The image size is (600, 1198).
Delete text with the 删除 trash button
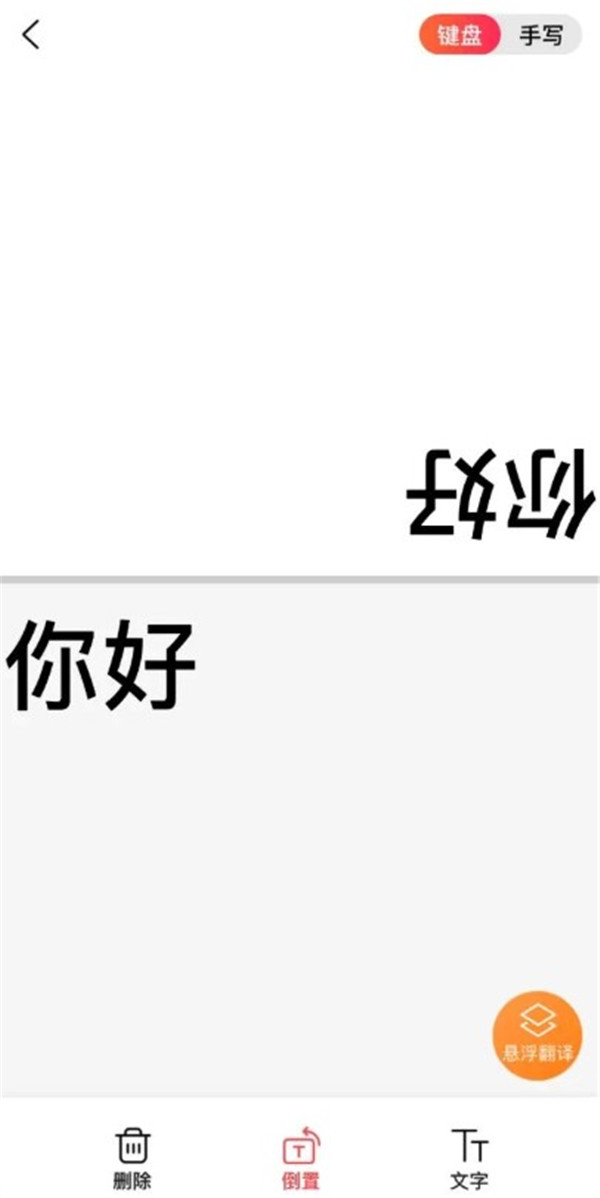pyautogui.click(x=132, y=1157)
